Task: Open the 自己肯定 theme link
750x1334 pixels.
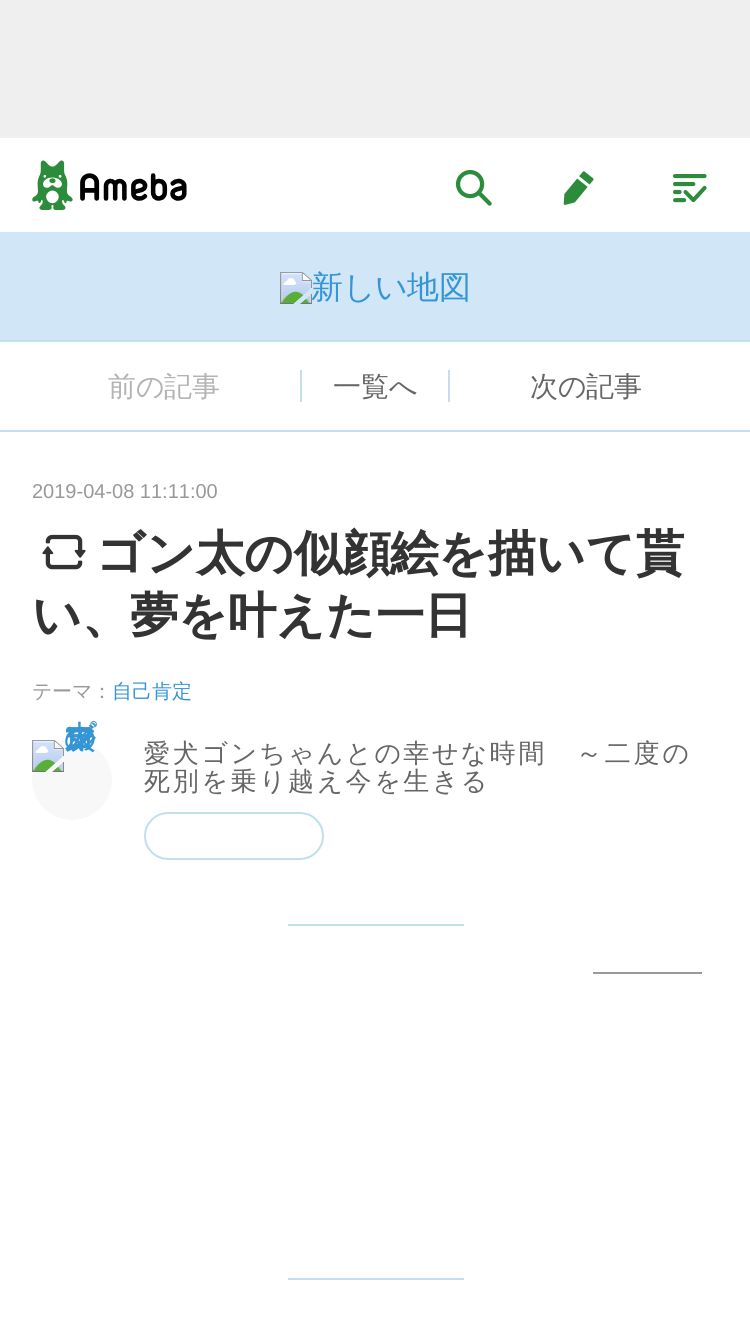Action: pos(151,691)
